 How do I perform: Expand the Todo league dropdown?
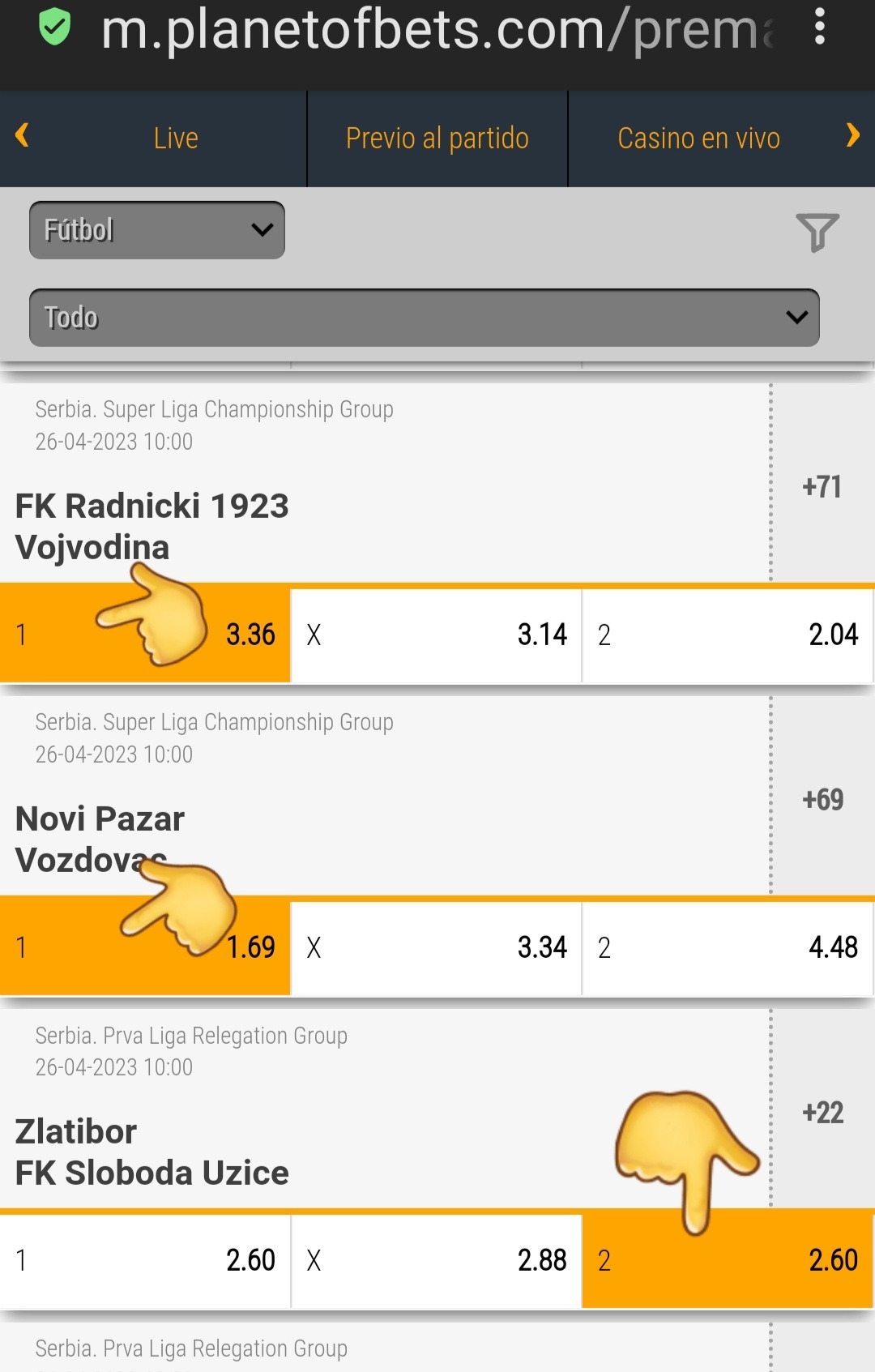(x=424, y=318)
